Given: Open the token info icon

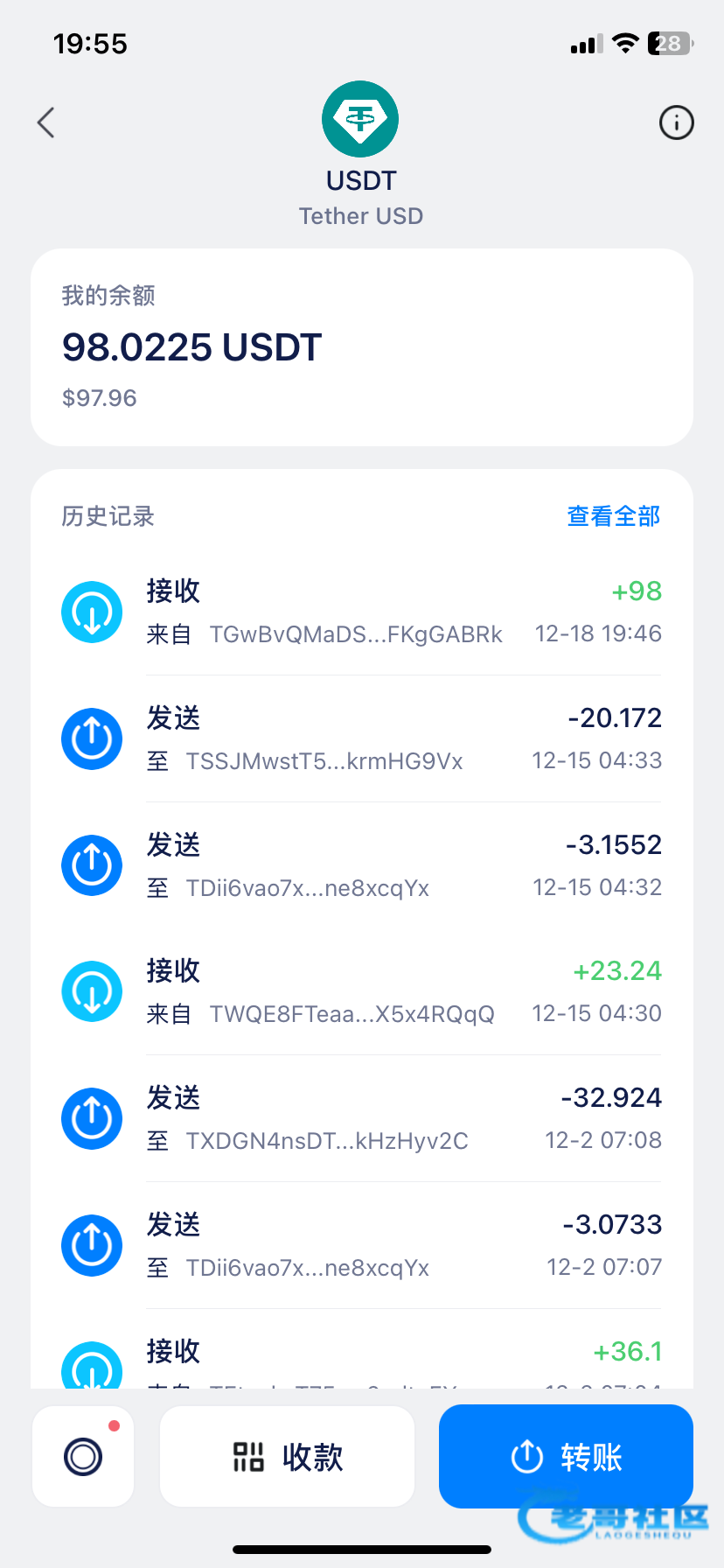Looking at the screenshot, I should [676, 122].
